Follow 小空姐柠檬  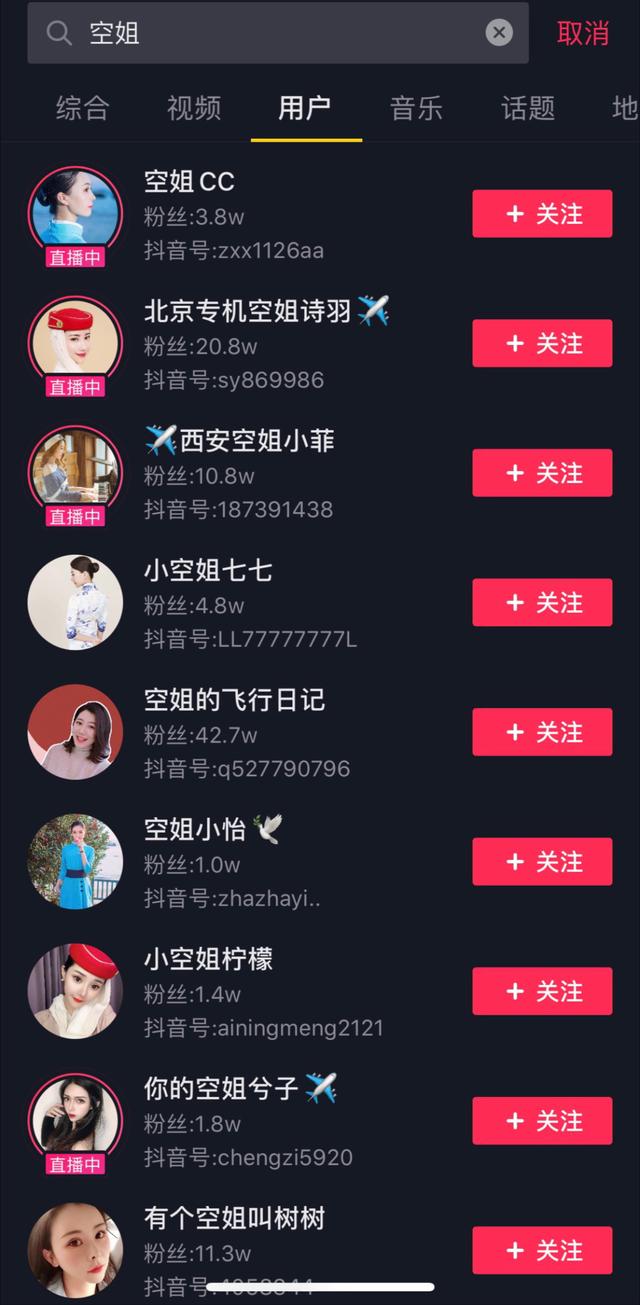click(542, 991)
